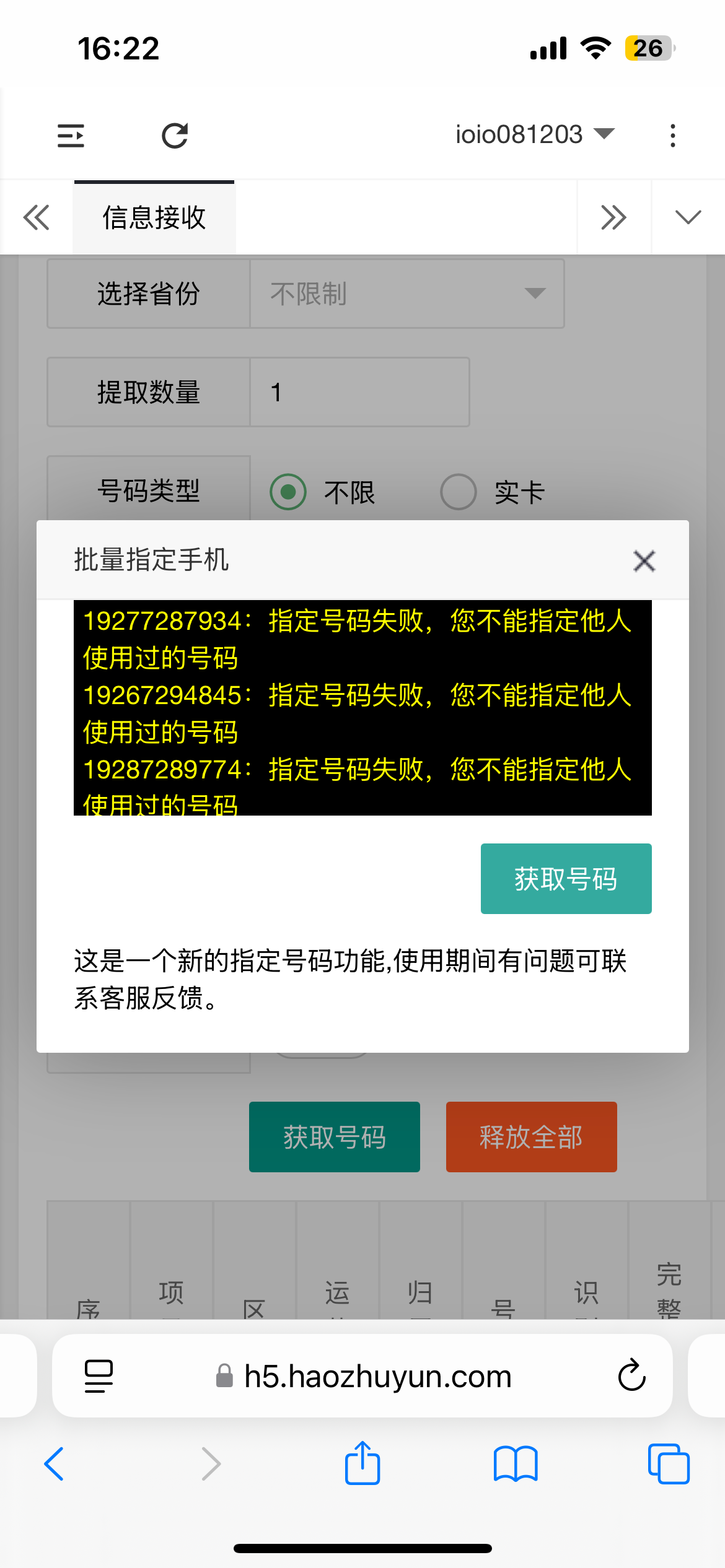Open Safari bookmarks
725x1568 pixels.
click(516, 1464)
